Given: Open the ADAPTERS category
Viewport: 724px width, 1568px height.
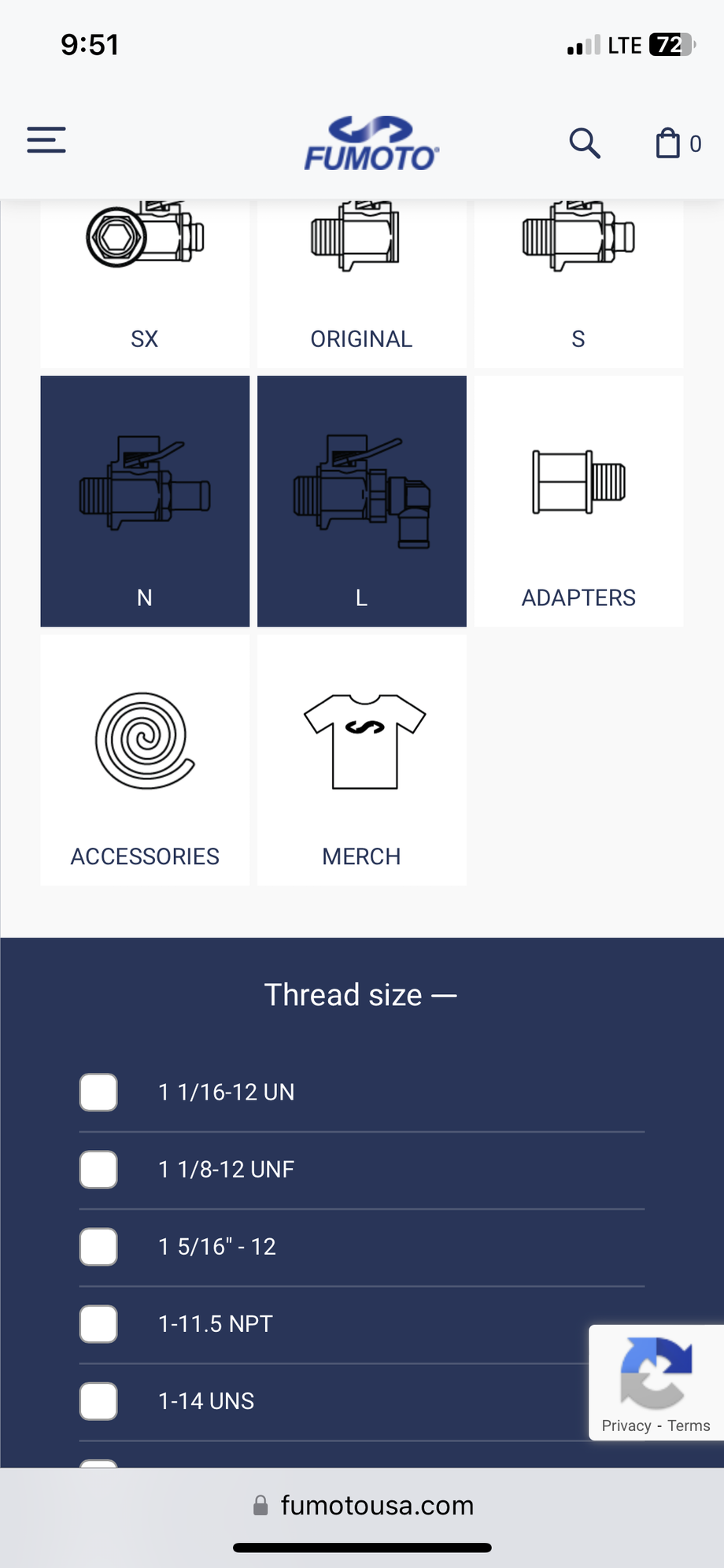Looking at the screenshot, I should coord(578,501).
